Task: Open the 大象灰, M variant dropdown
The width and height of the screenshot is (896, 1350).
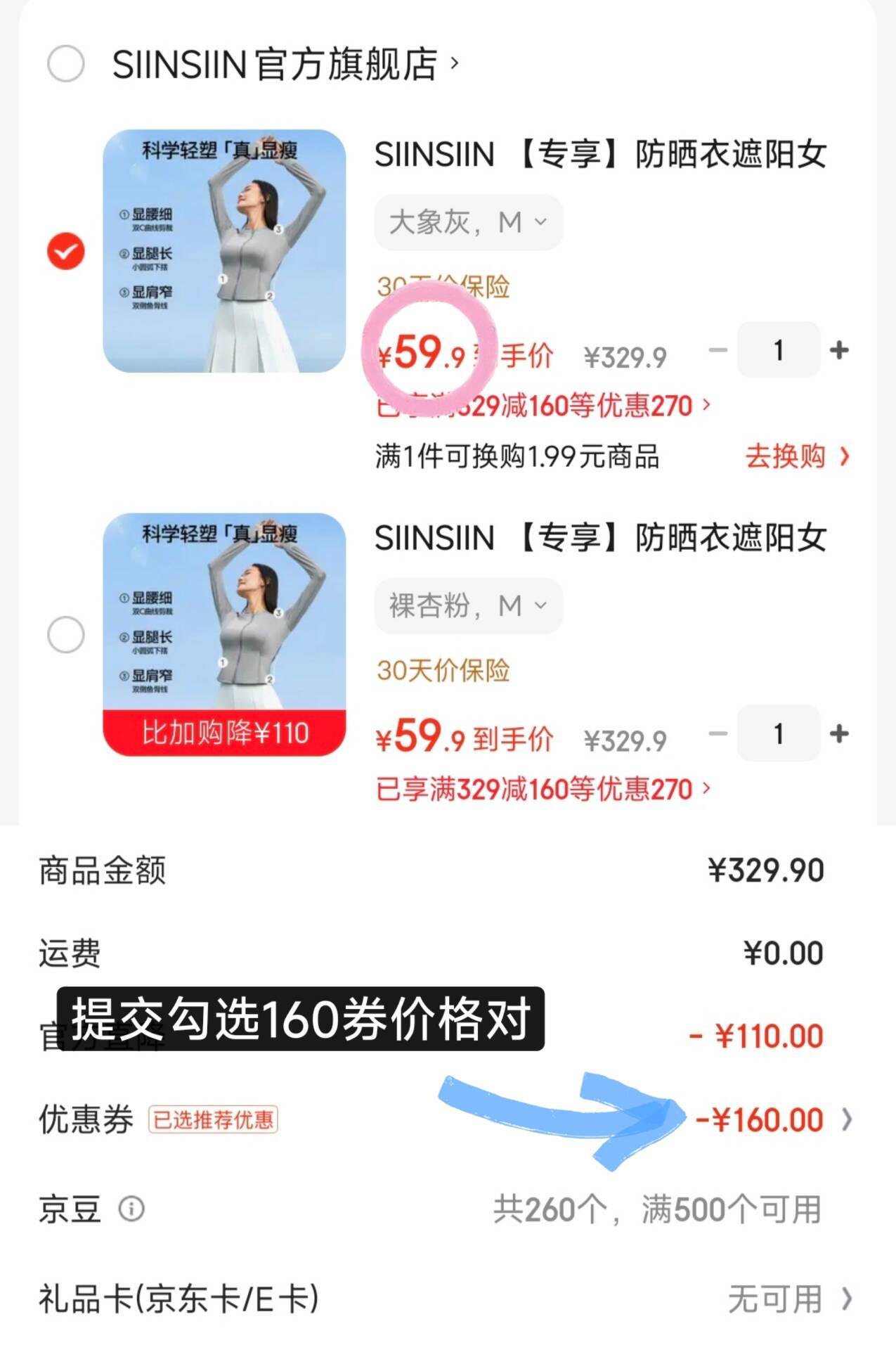Action: click(x=468, y=222)
